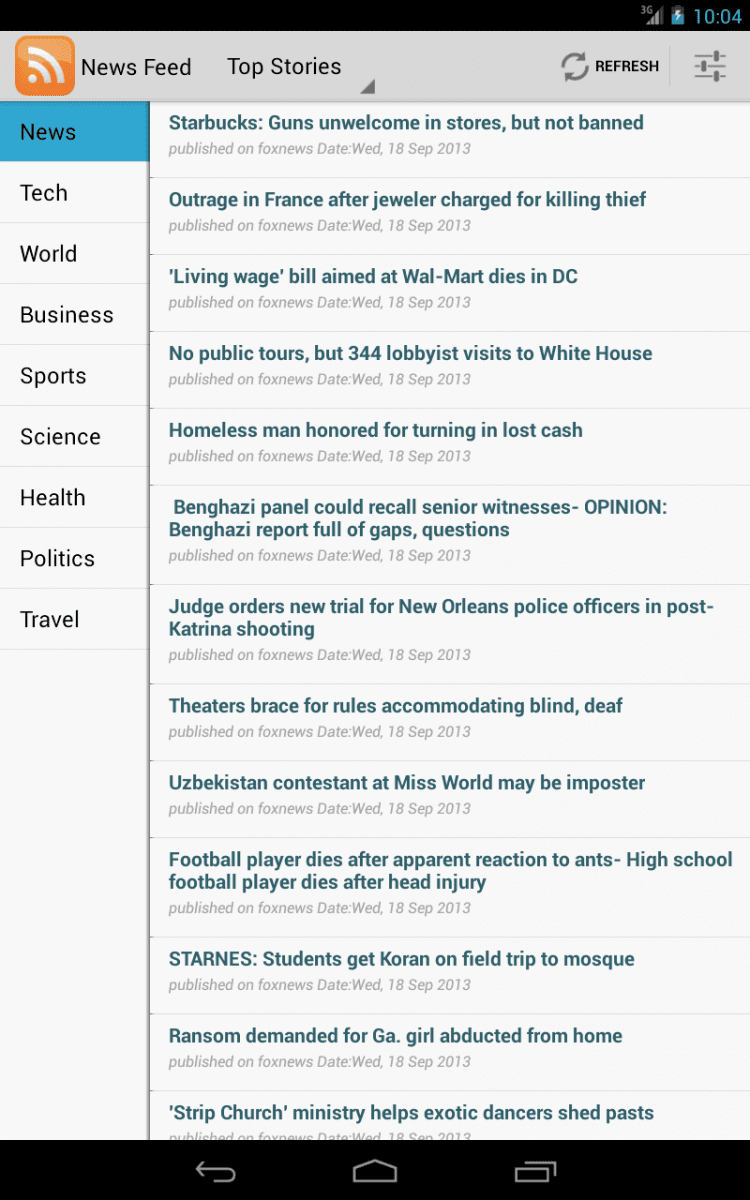Go to the Sports category
The height and width of the screenshot is (1200, 750).
pos(74,376)
